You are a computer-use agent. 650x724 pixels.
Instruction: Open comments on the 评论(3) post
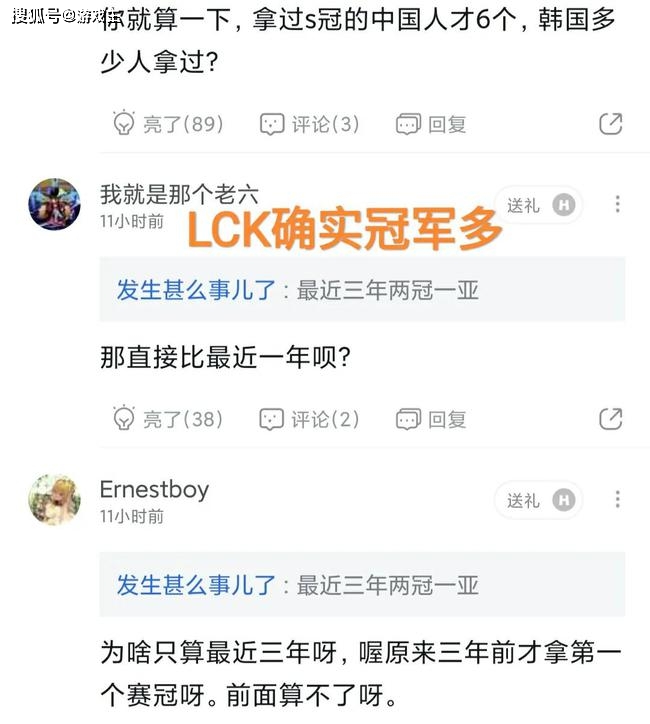[308, 124]
